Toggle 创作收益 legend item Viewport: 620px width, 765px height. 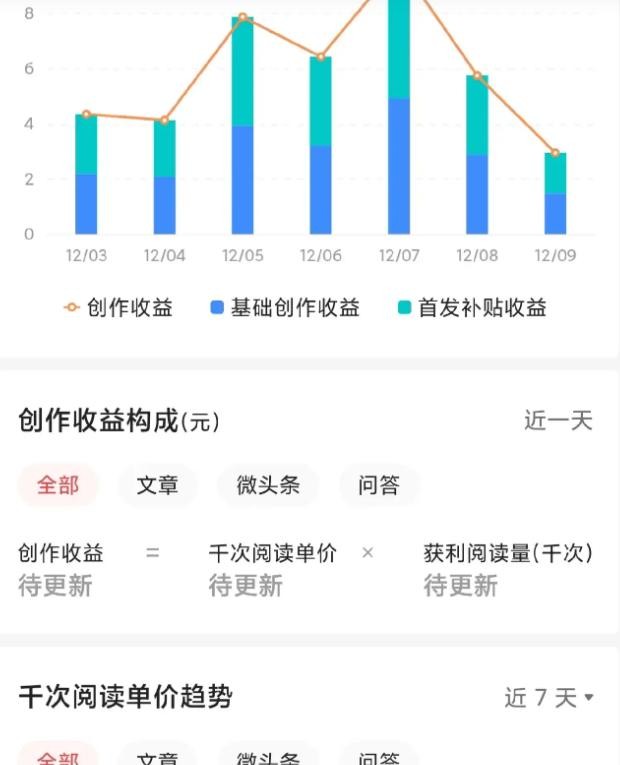coord(118,308)
